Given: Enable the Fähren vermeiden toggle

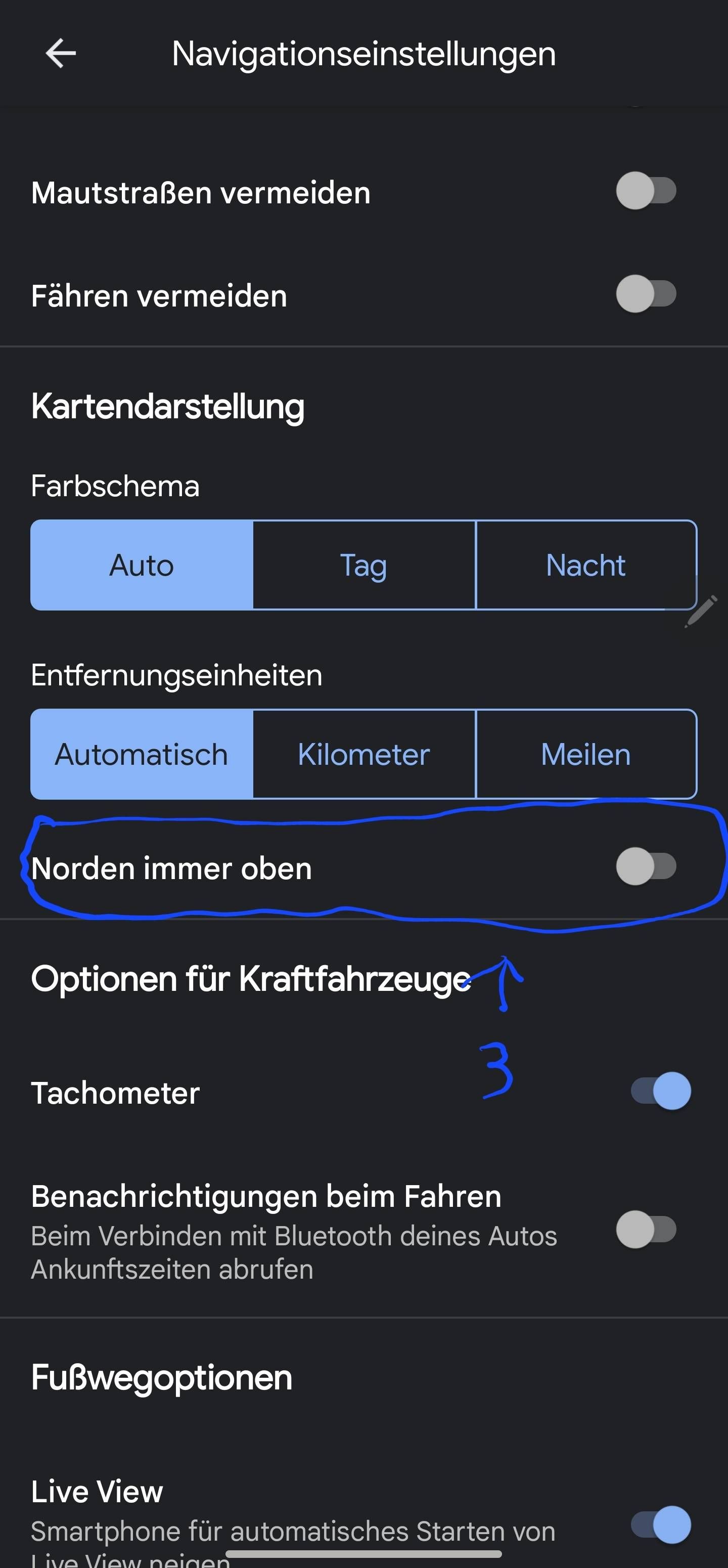Looking at the screenshot, I should tap(648, 294).
